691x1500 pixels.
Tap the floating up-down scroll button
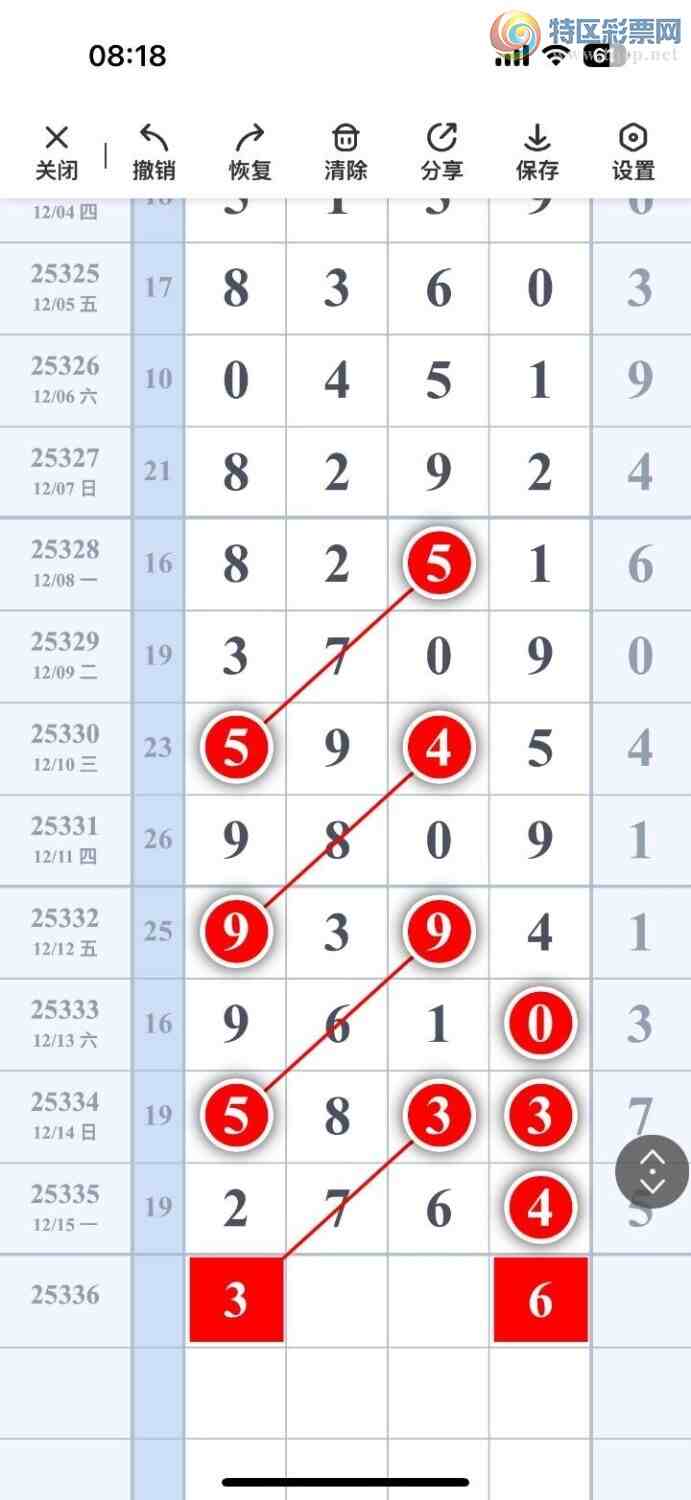tap(652, 1171)
